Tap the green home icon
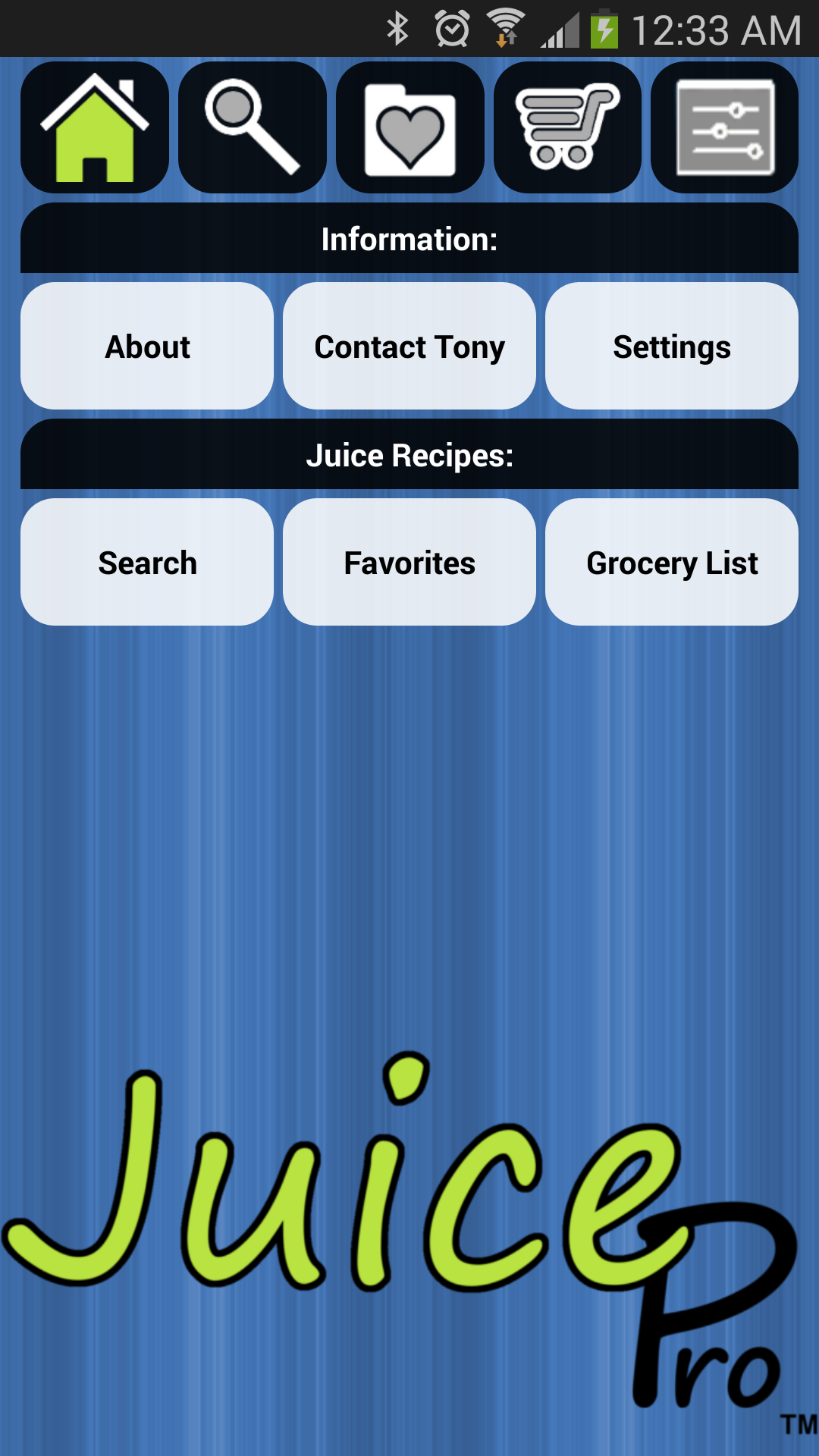The width and height of the screenshot is (819, 1456). coord(95,127)
